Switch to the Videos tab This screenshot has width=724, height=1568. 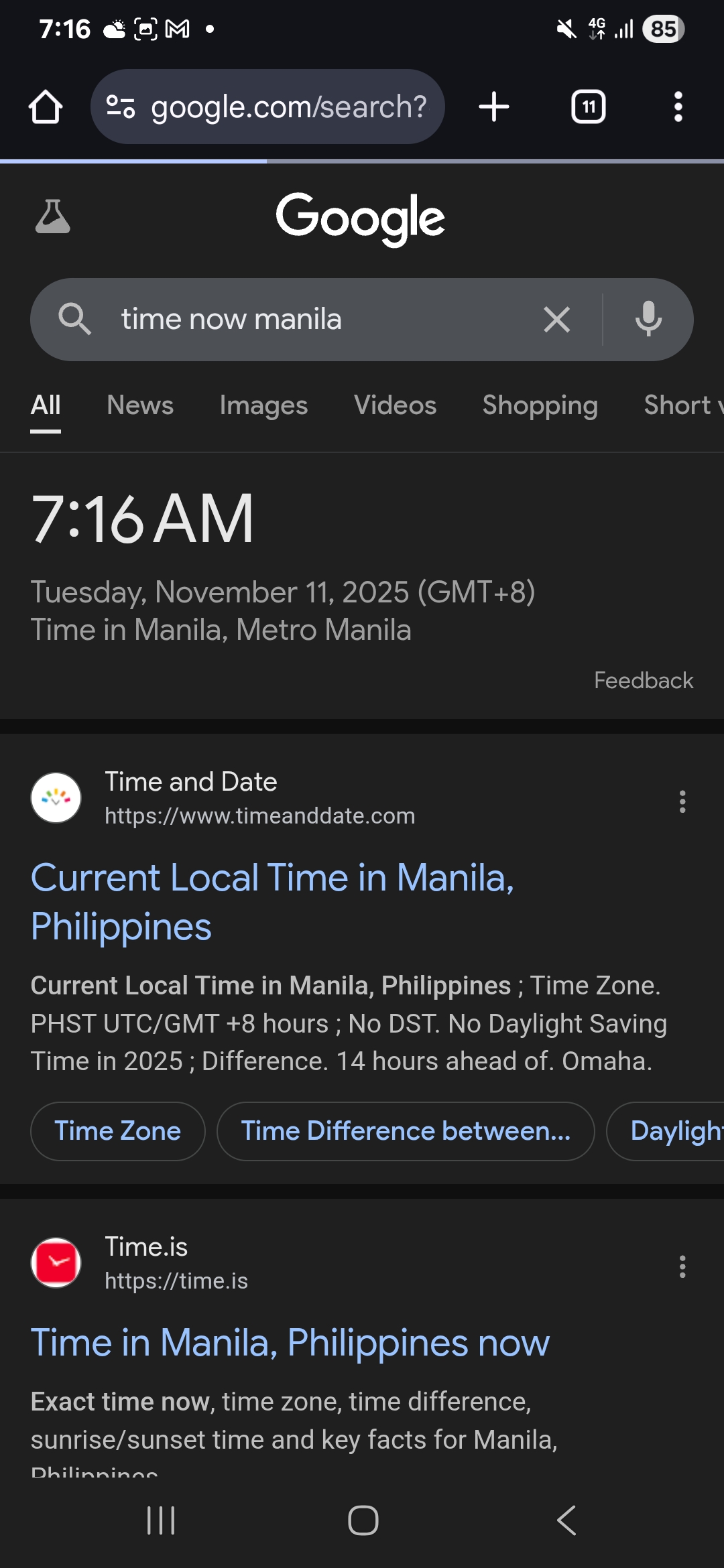coord(395,405)
